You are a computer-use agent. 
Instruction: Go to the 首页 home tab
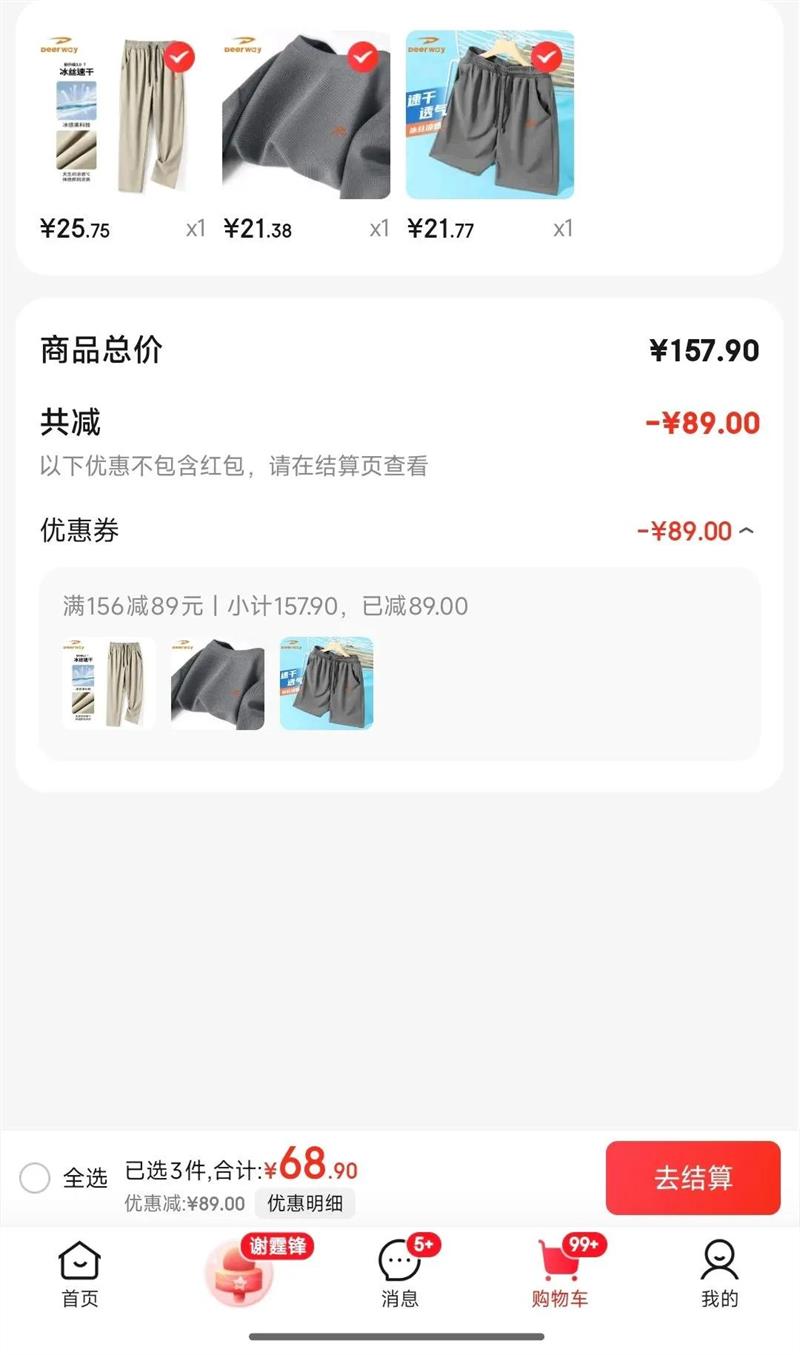pos(79,1274)
